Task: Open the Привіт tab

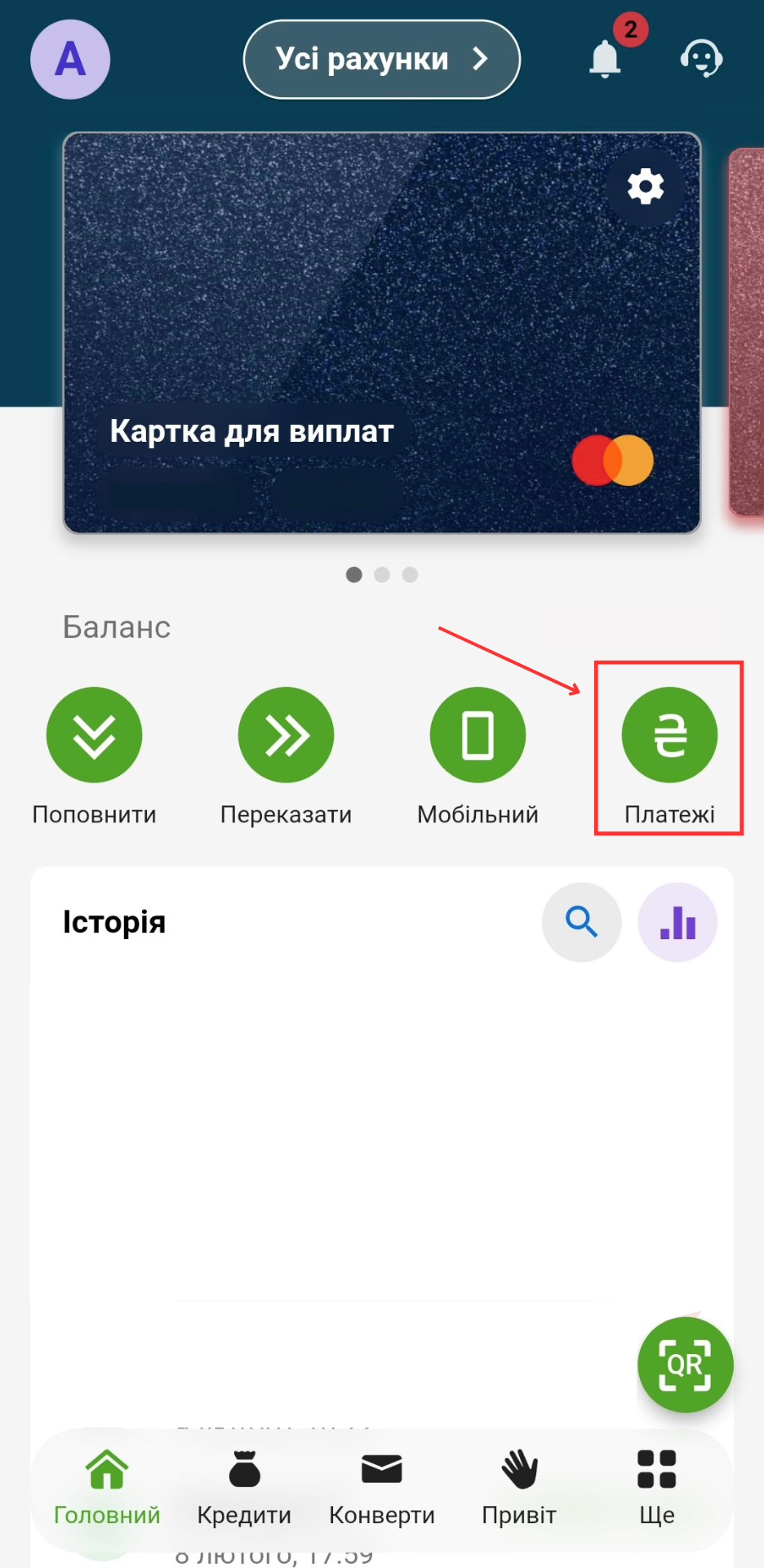Action: [519, 1488]
